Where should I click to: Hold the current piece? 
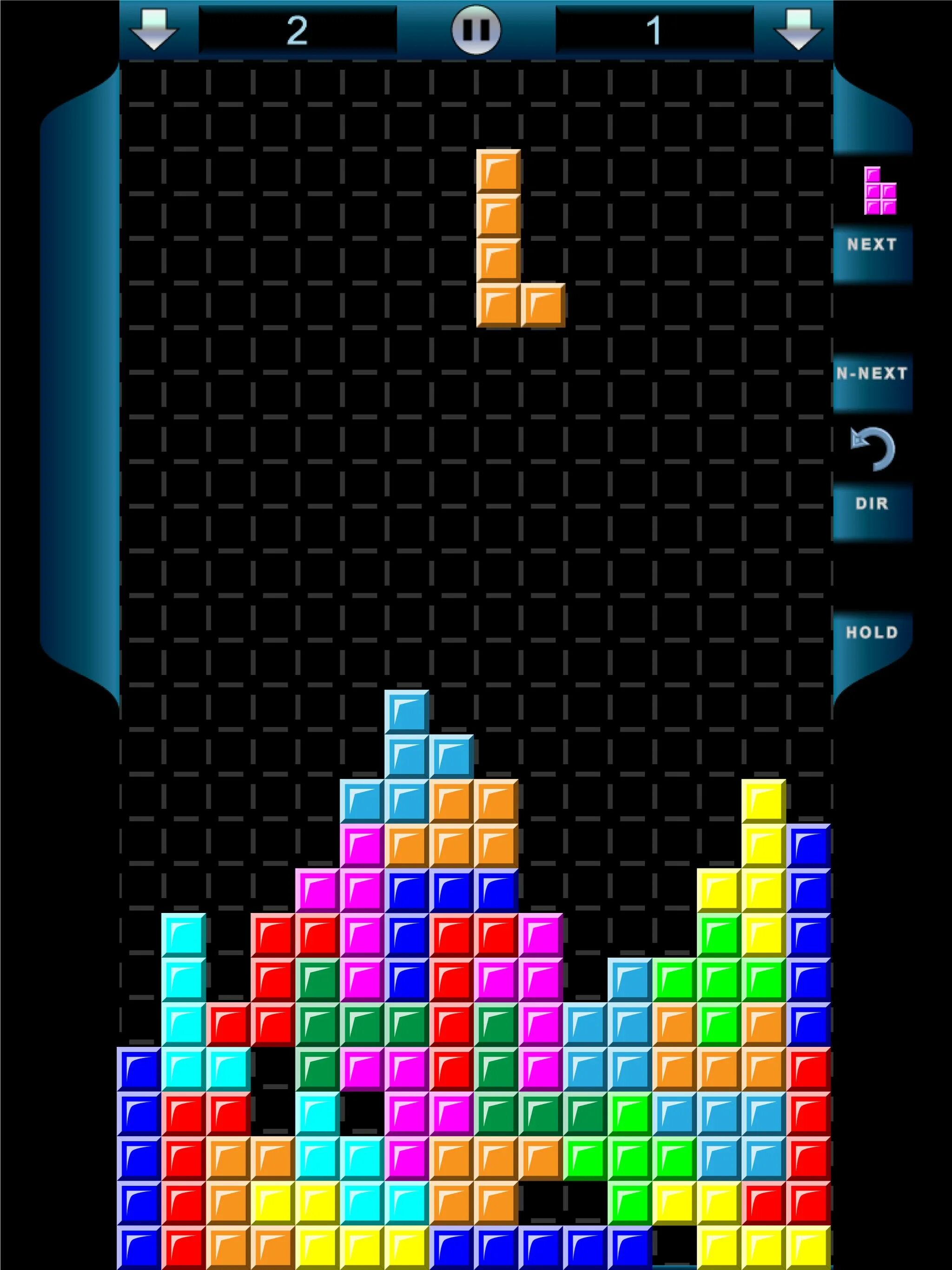[x=872, y=633]
